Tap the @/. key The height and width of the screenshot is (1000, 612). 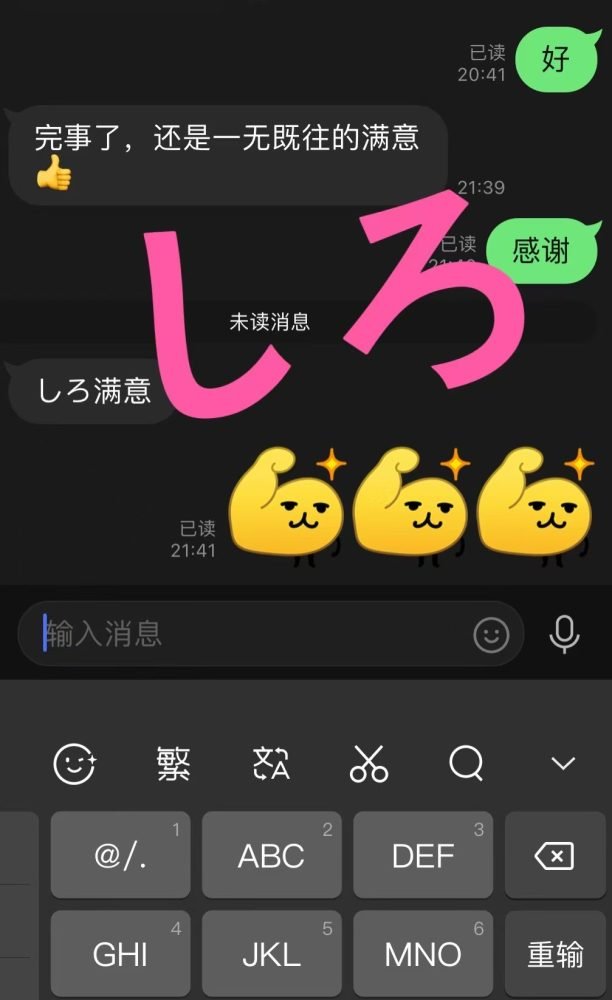[120, 855]
